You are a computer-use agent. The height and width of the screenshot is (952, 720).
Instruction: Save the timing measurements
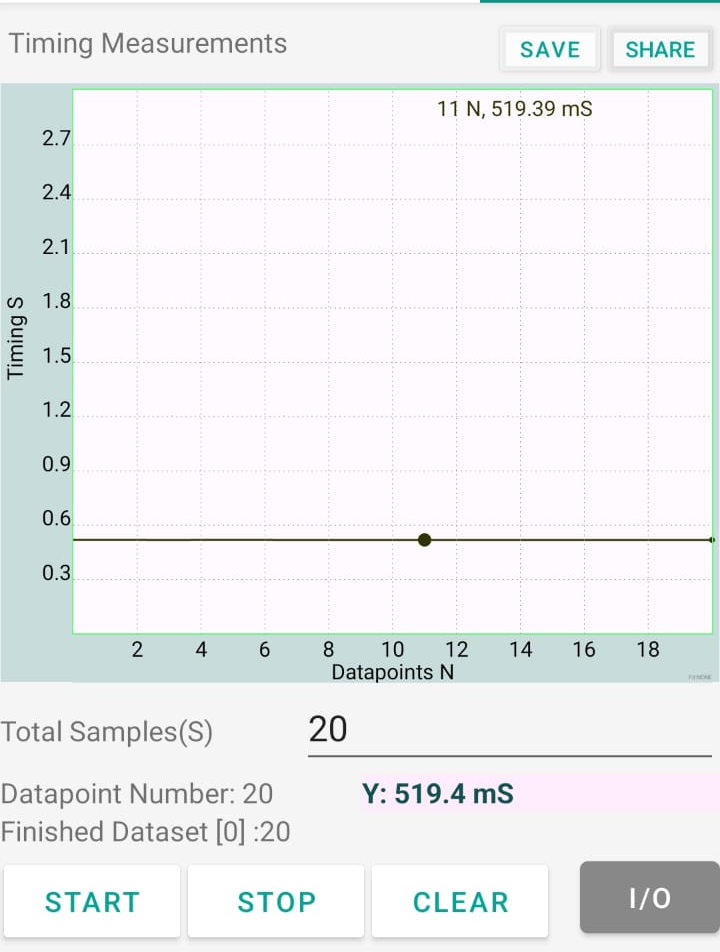pyautogui.click(x=549, y=50)
